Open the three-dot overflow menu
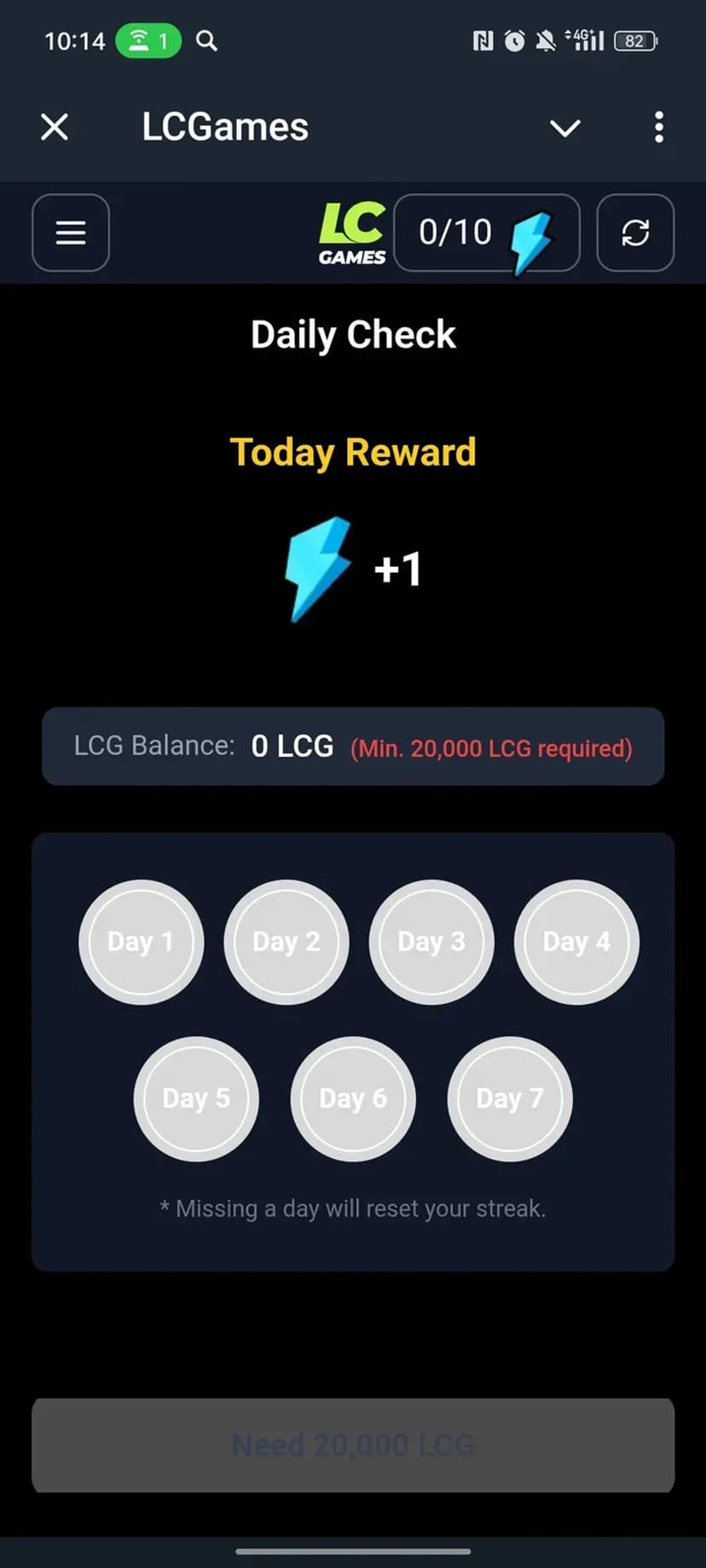706x1568 pixels. [x=658, y=128]
